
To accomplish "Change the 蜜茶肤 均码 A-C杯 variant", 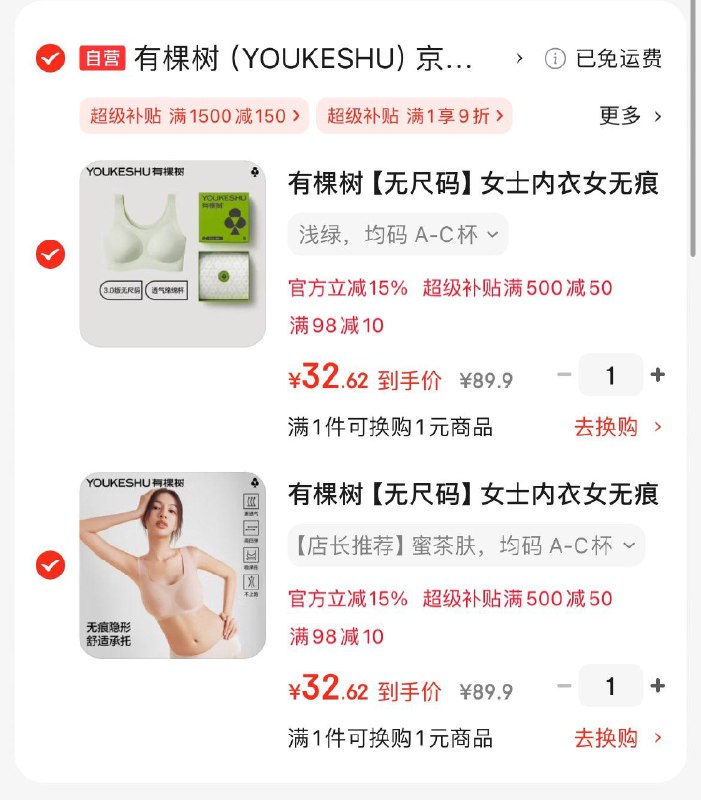I will [x=466, y=546].
